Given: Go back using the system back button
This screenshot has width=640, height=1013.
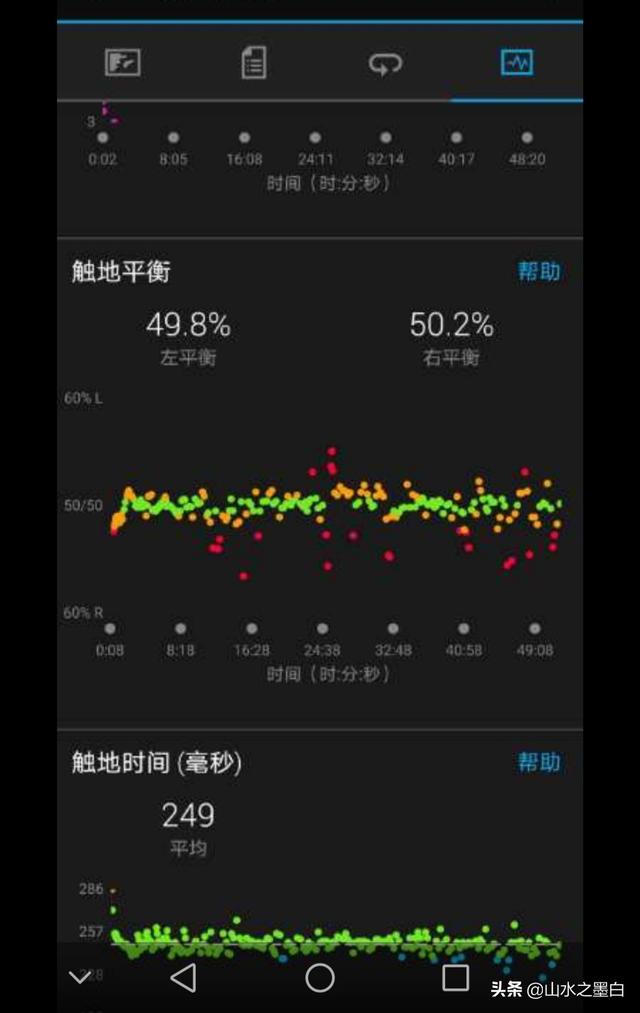Looking at the screenshot, I should (x=183, y=977).
